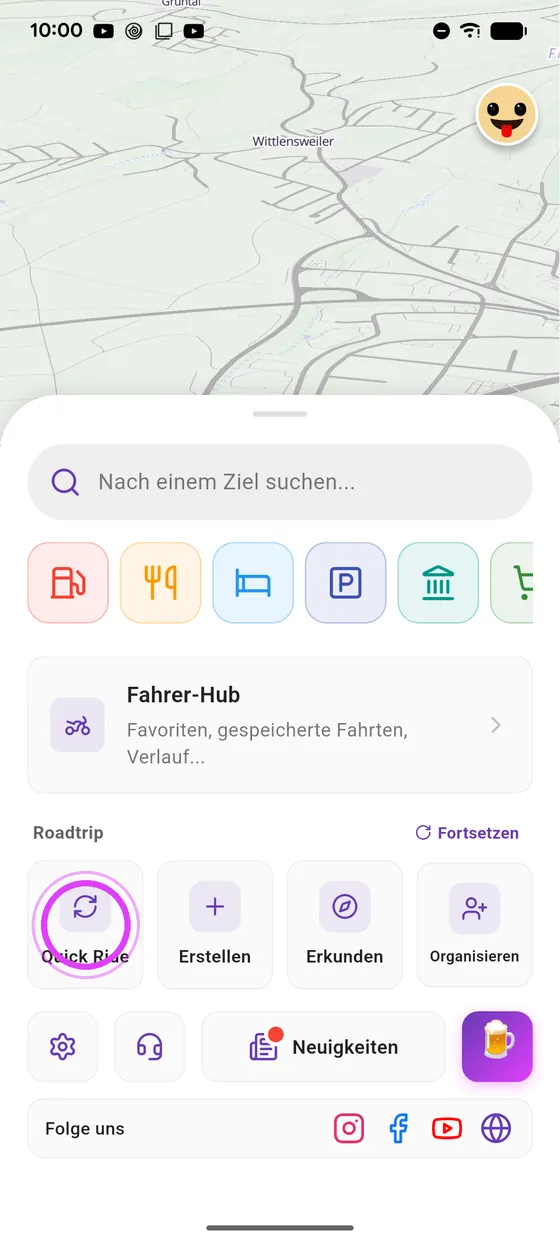Viewport: 560px width, 1244px height.
Task: Start a Quick Ride
Action: tap(85, 925)
